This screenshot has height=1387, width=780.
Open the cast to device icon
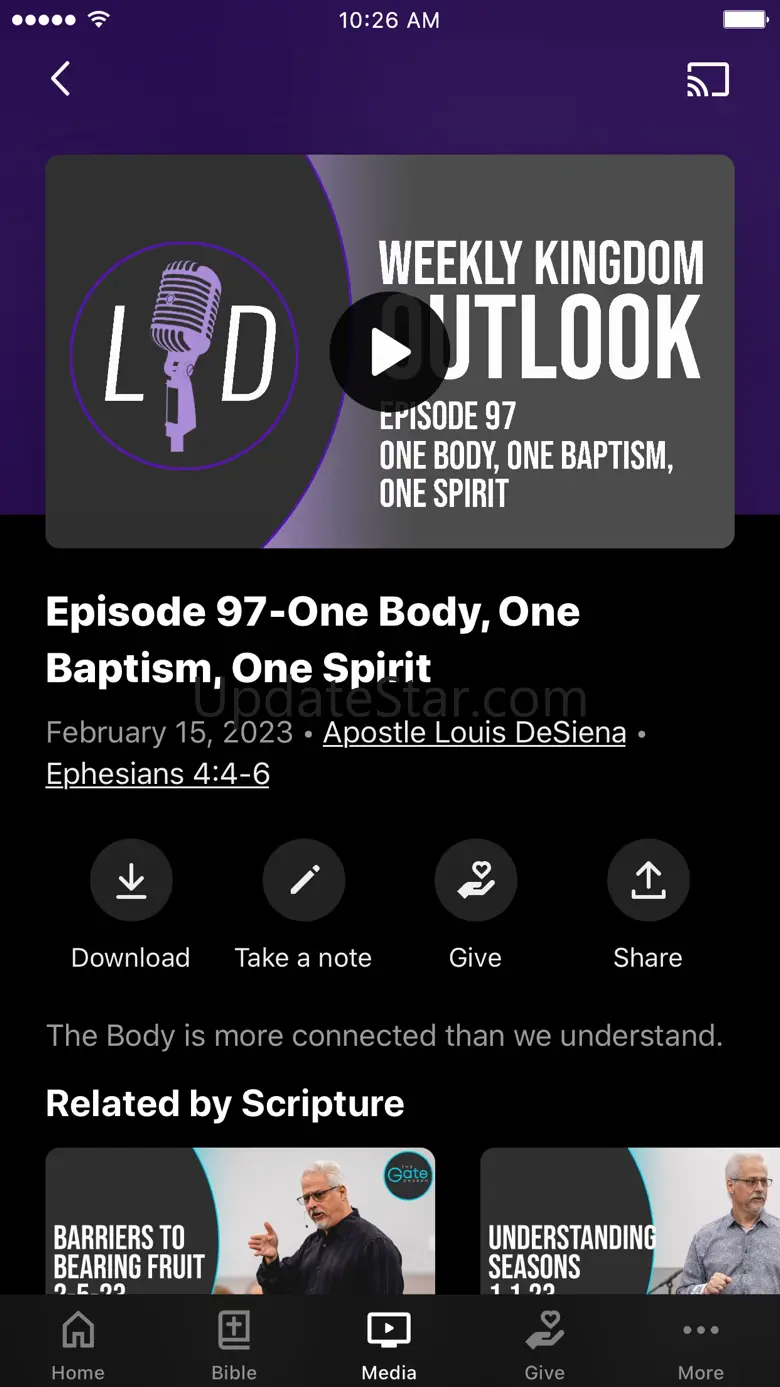coord(708,80)
